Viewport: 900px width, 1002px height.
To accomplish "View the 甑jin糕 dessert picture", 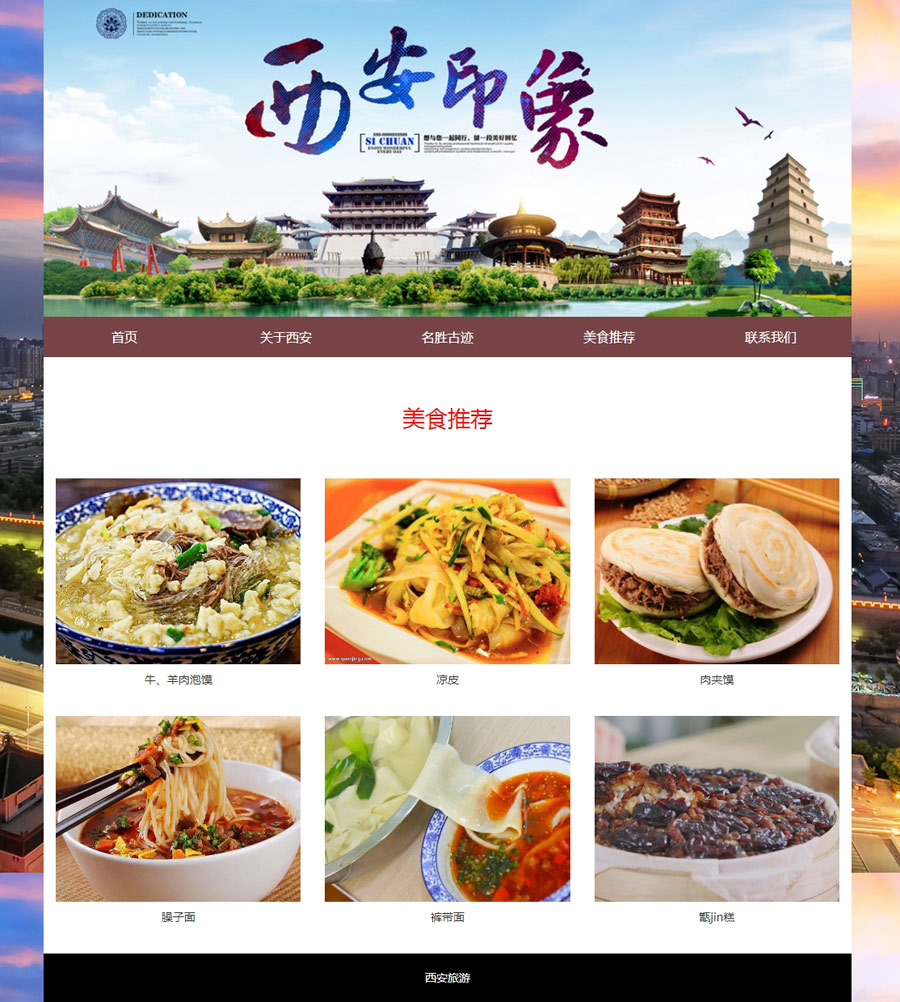I will tap(716, 808).
